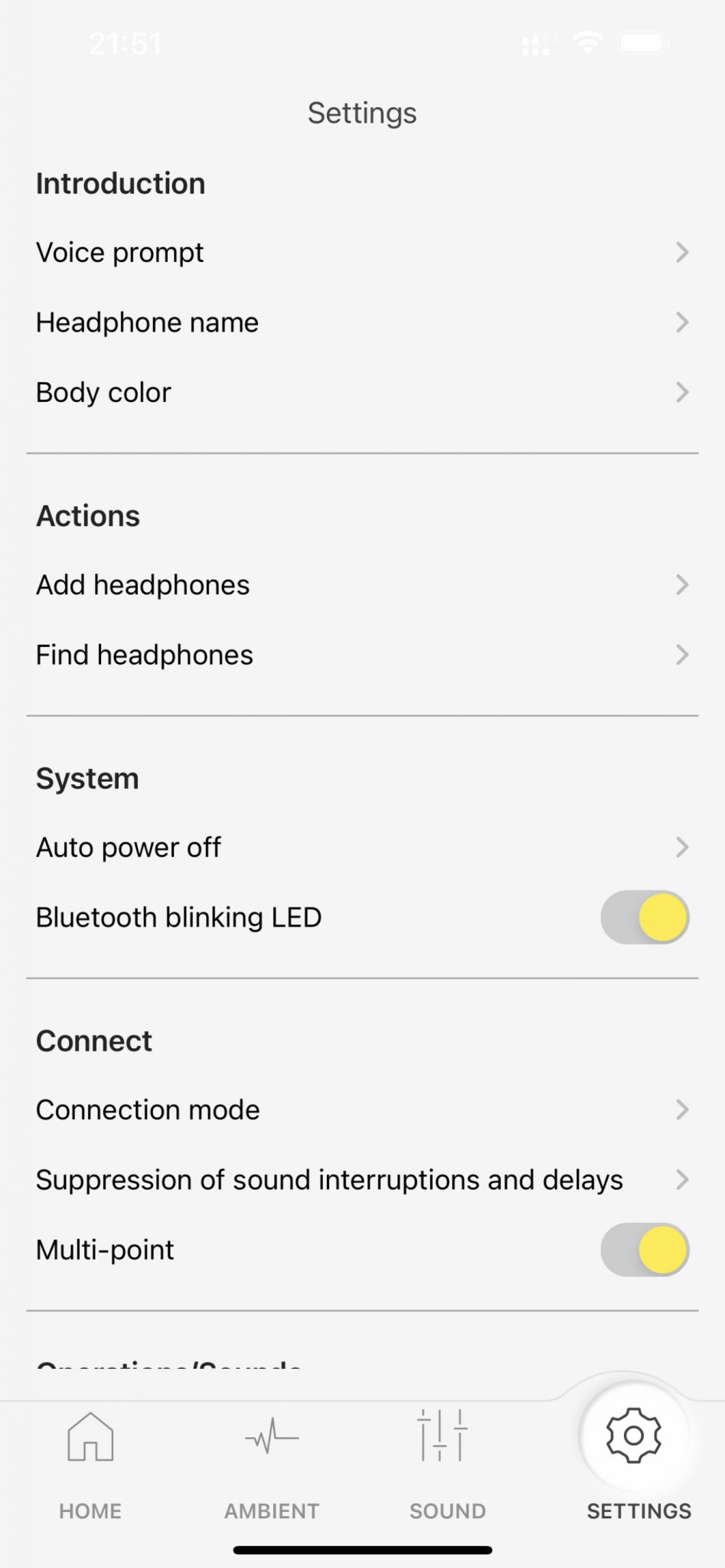This screenshot has height=1568, width=725.
Task: Select Add headphones
Action: pyautogui.click(x=362, y=585)
